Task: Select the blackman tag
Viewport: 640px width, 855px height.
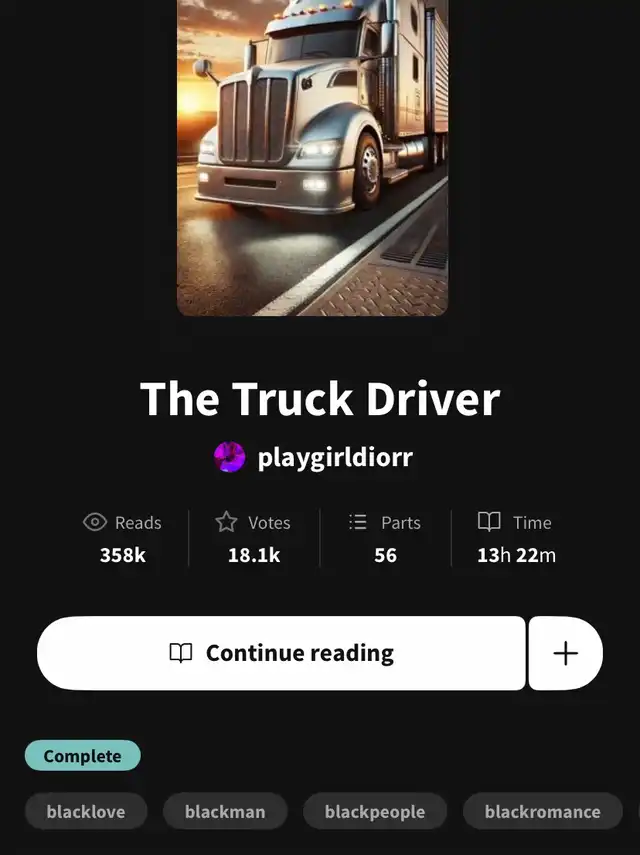Action: coord(225,811)
